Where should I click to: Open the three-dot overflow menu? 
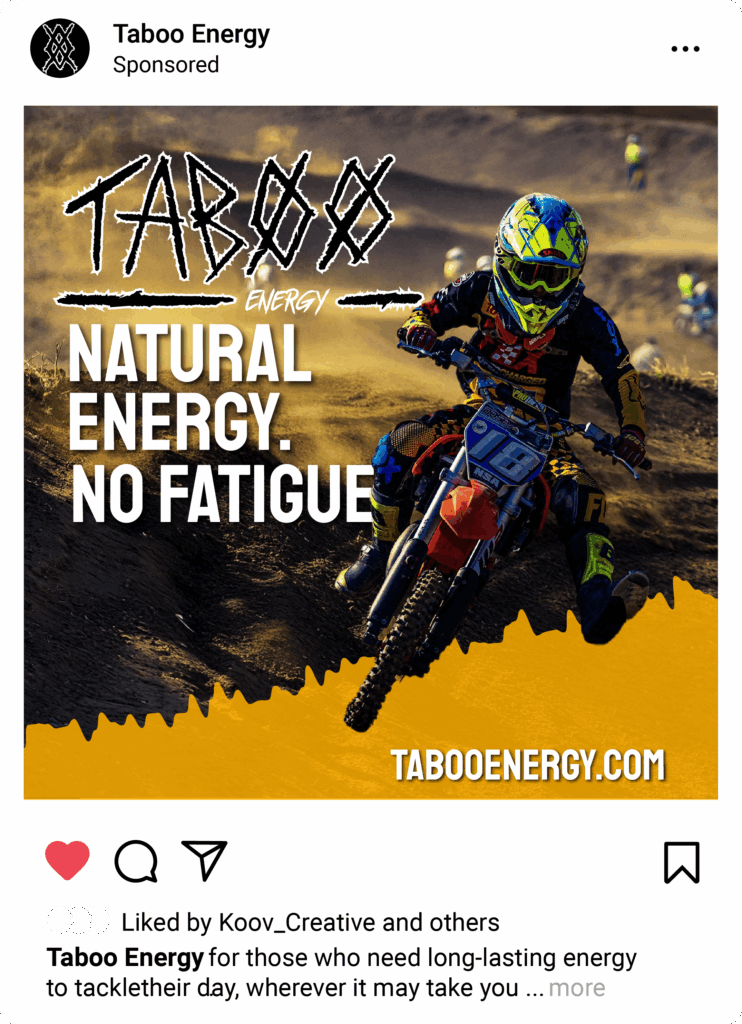tap(685, 48)
